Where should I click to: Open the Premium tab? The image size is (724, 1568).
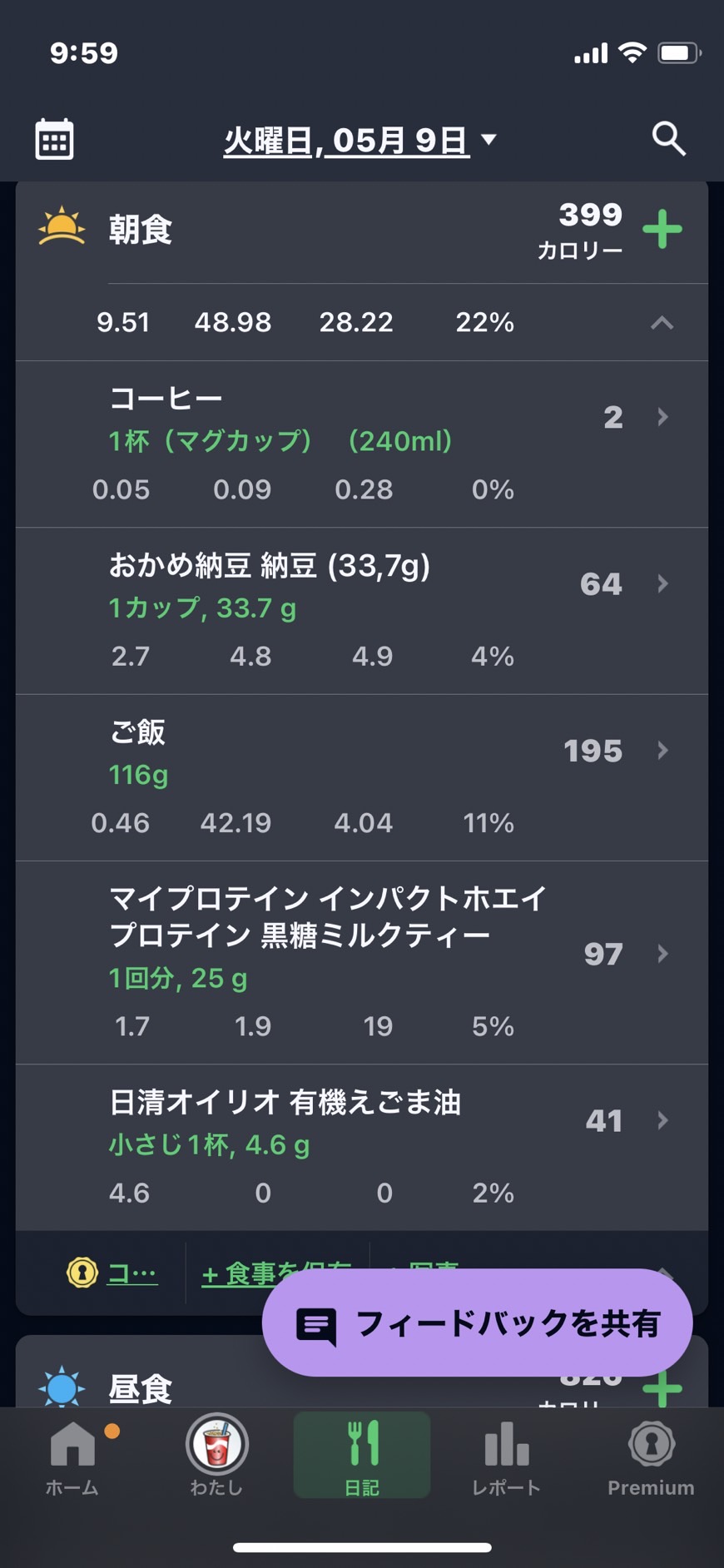pos(651,1456)
